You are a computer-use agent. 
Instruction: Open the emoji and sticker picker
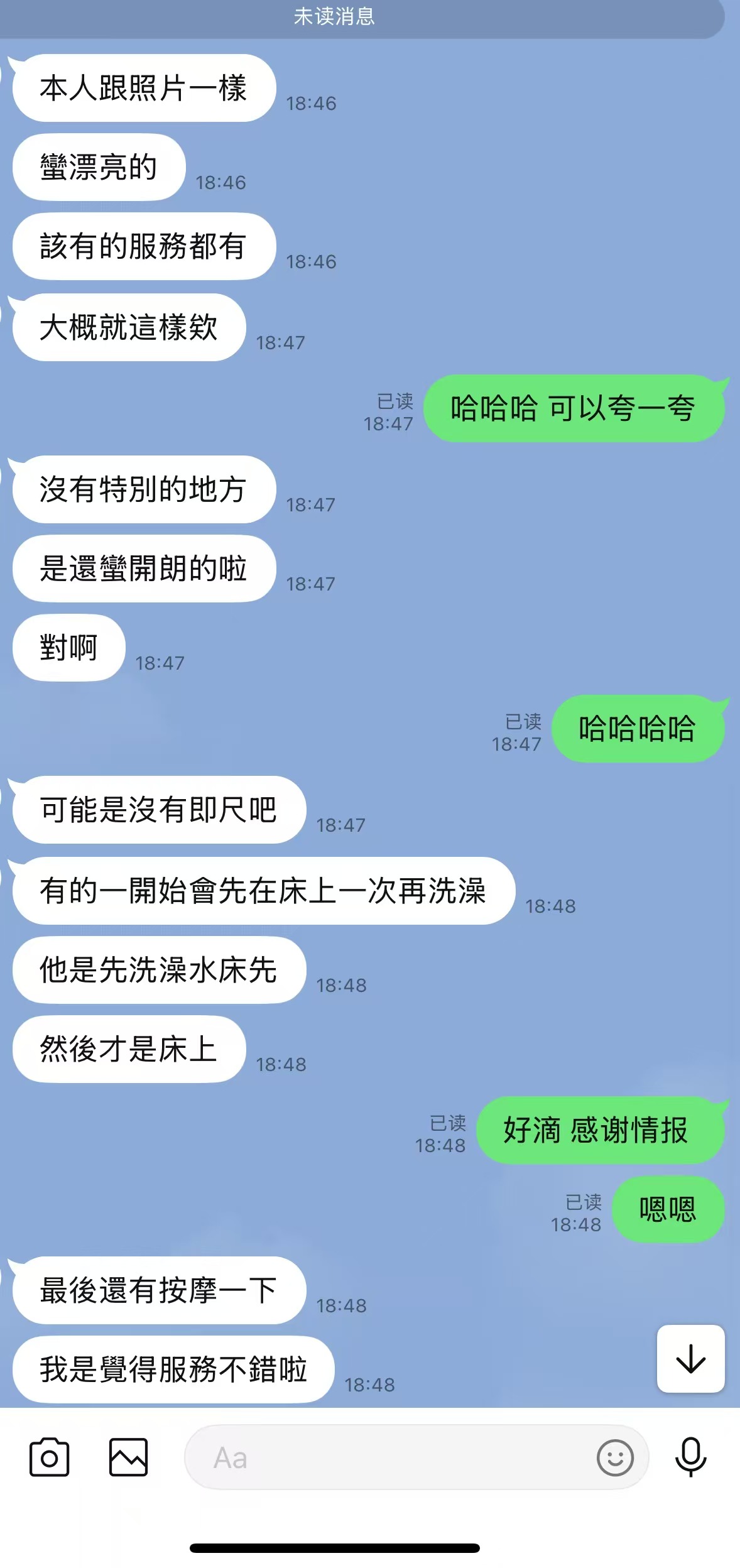tap(614, 1457)
